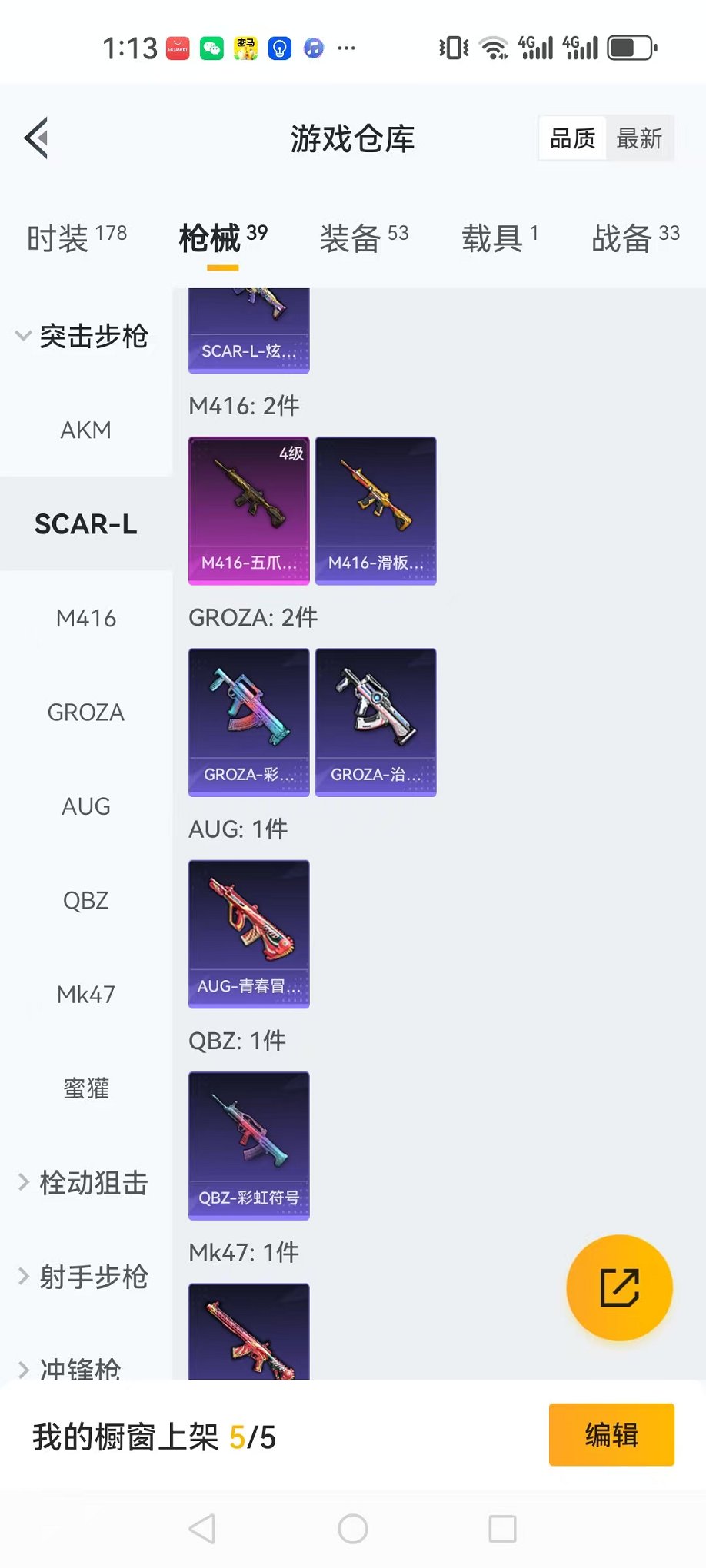Viewport: 706px width, 1568px height.
Task: Select AKM in the side list
Action: pos(86,430)
